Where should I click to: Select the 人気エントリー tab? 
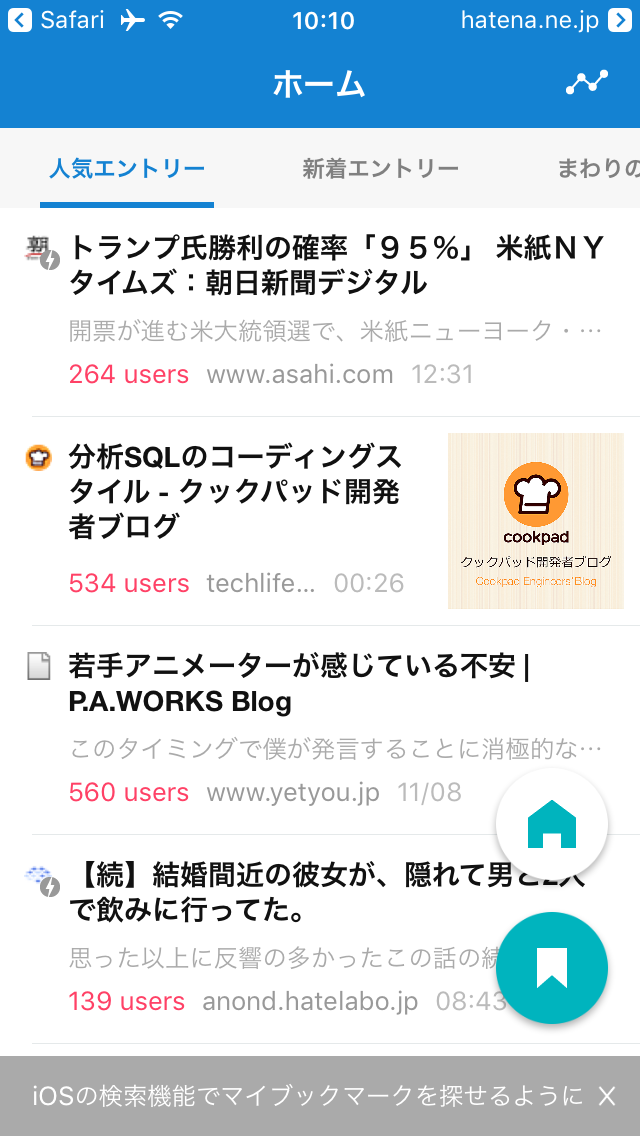tap(127, 169)
